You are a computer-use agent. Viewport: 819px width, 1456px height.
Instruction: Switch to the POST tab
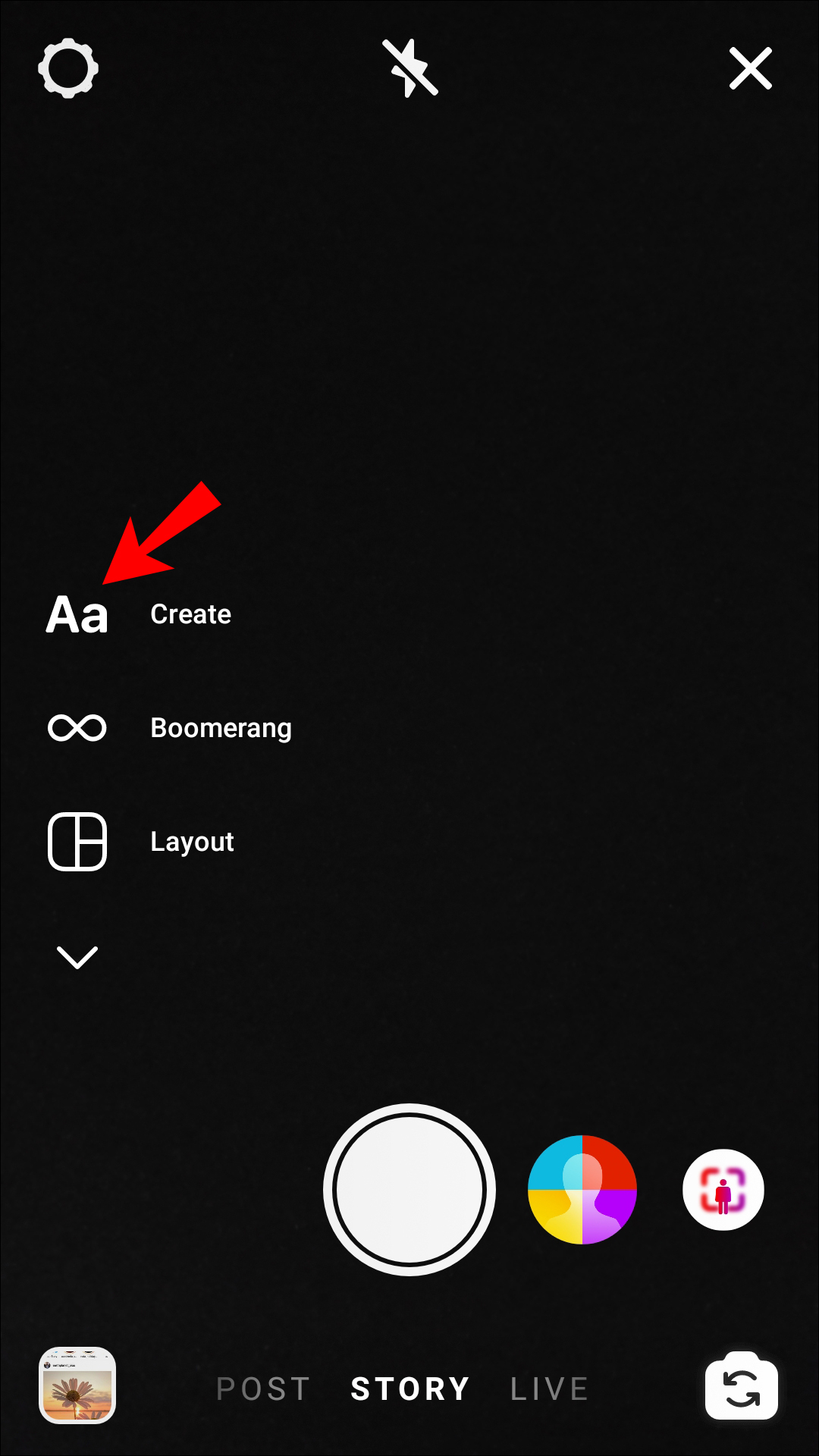point(263,1389)
